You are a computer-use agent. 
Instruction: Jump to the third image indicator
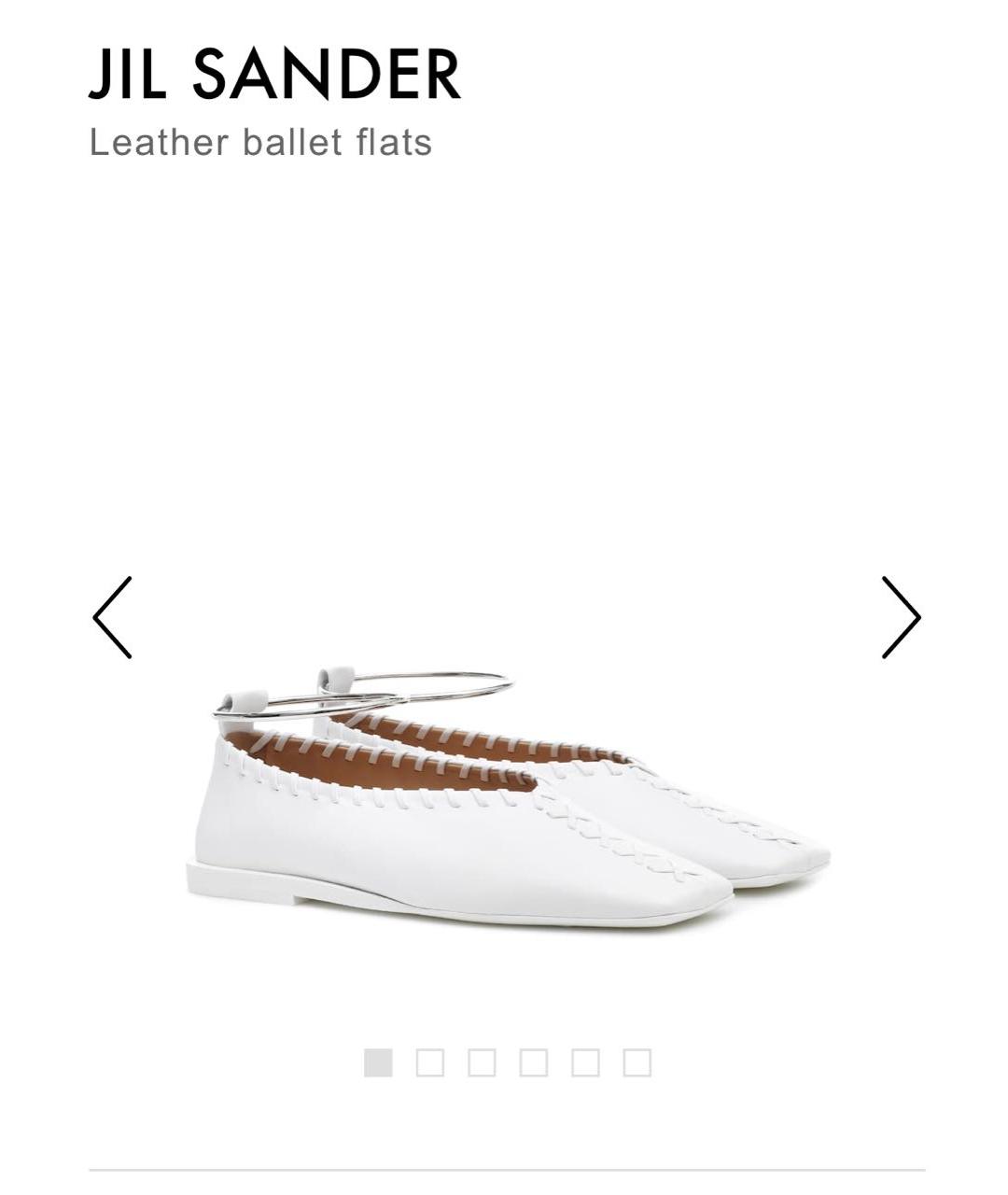tap(480, 1060)
